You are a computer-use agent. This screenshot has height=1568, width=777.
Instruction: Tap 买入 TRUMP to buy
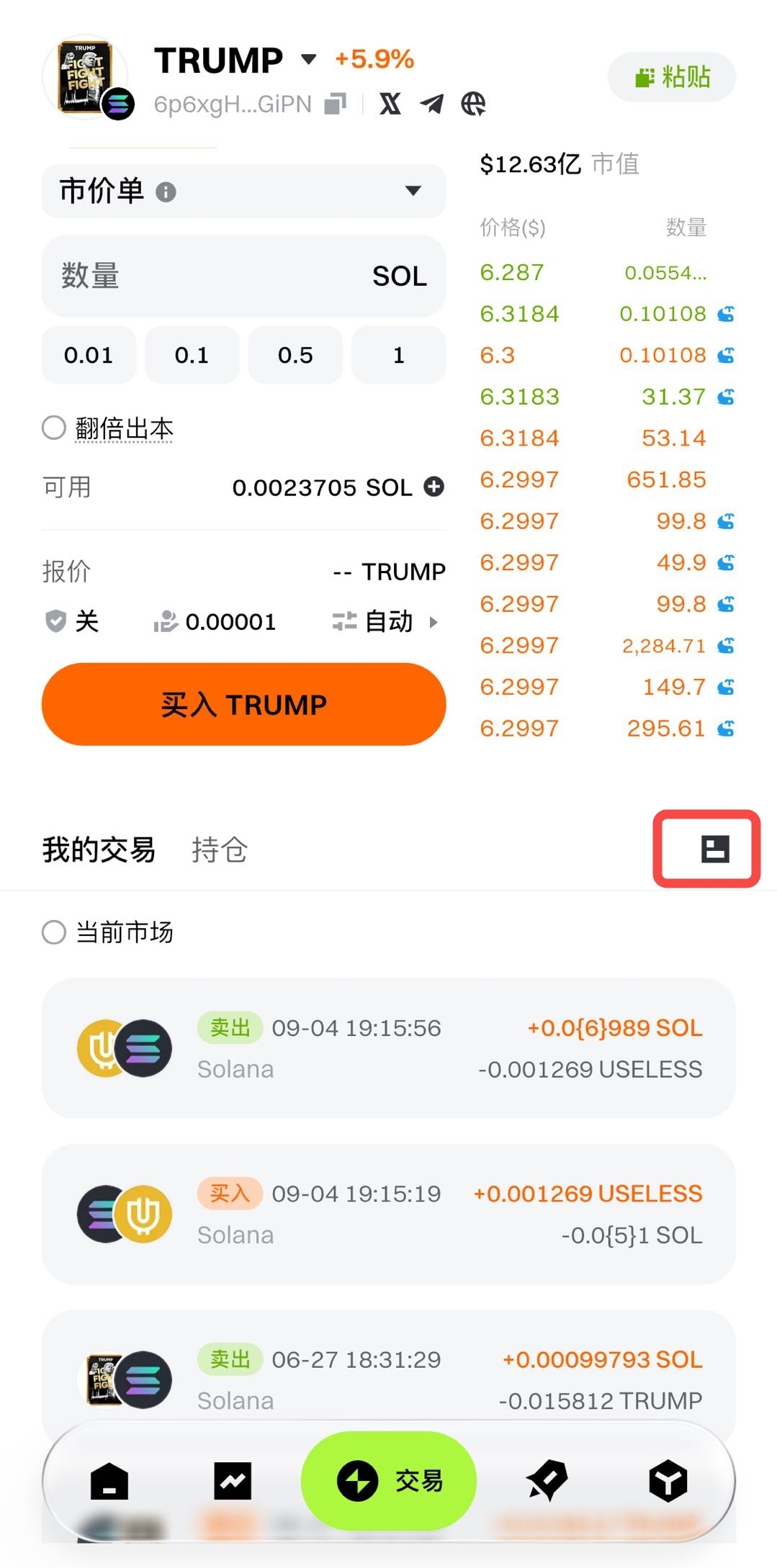(243, 704)
